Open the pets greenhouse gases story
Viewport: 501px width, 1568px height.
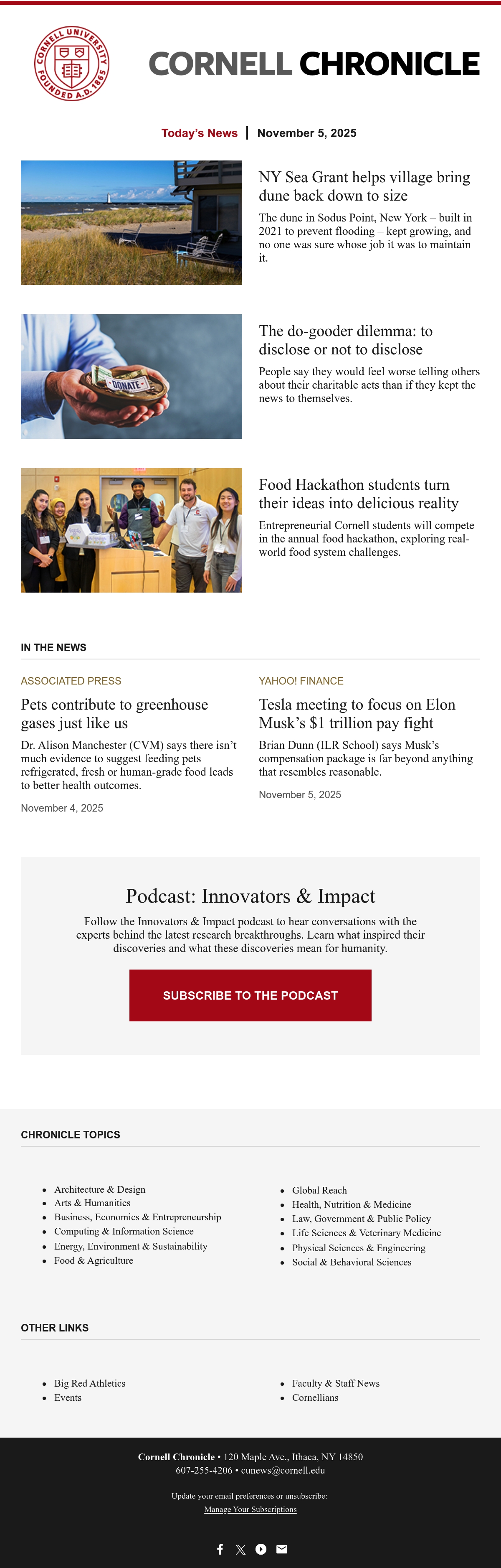[114, 713]
